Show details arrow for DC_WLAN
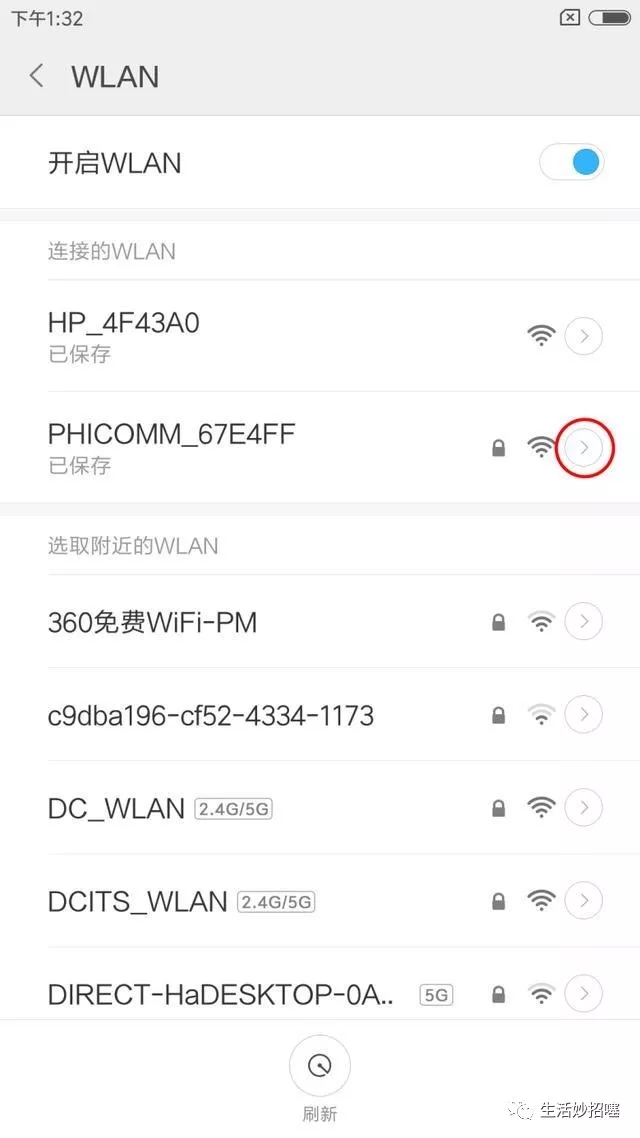This screenshot has width=640, height=1138. 584,807
